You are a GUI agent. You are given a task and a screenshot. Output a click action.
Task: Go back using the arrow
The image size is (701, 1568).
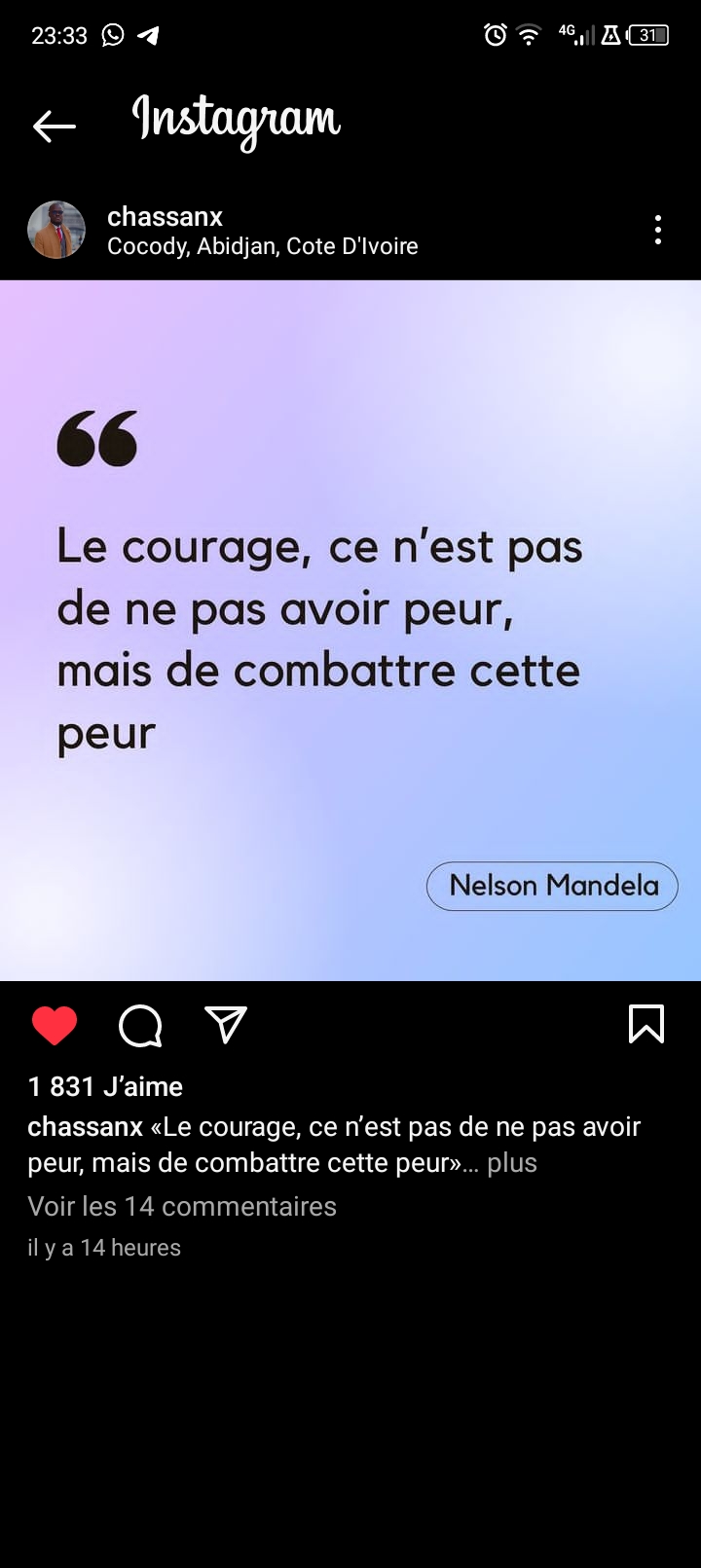pyautogui.click(x=55, y=126)
